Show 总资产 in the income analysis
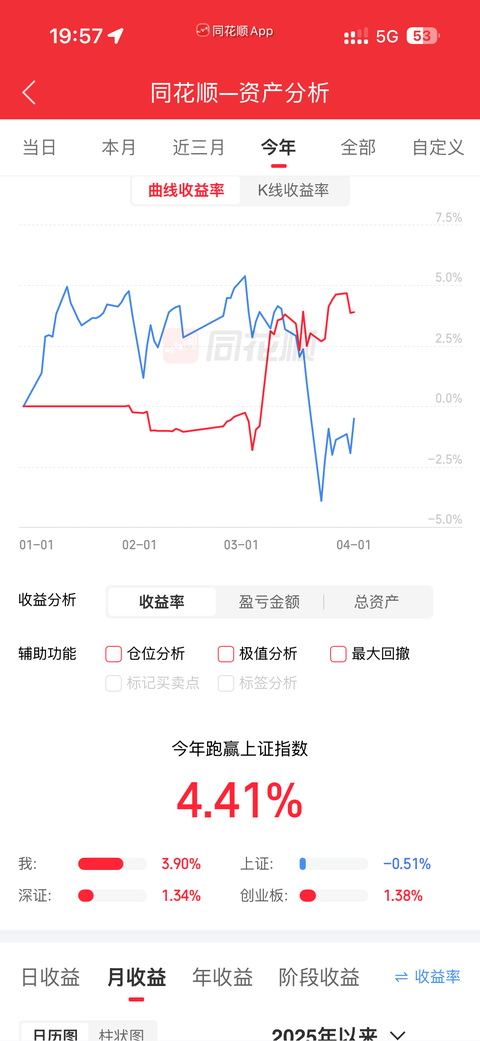This screenshot has width=480, height=1041. pyautogui.click(x=376, y=602)
